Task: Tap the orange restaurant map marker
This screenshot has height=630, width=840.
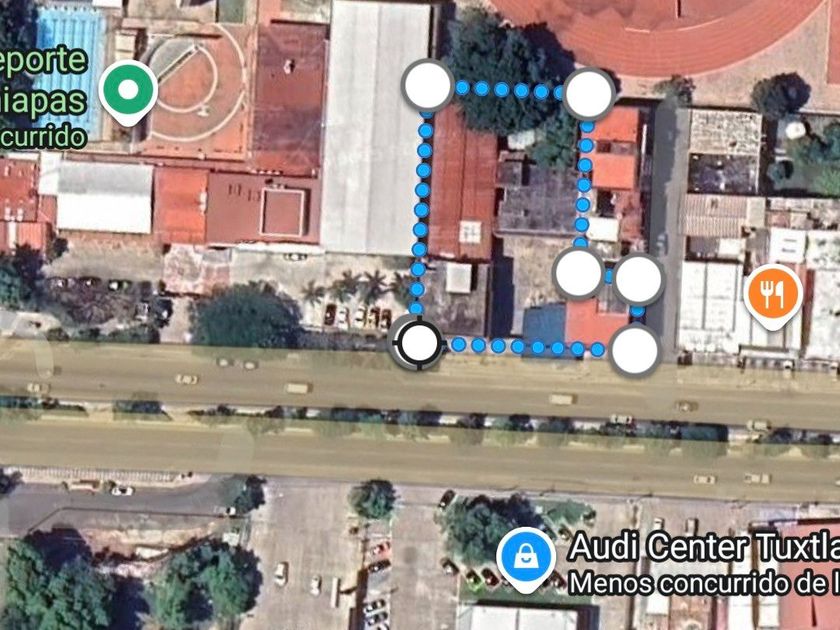Action: (x=772, y=294)
